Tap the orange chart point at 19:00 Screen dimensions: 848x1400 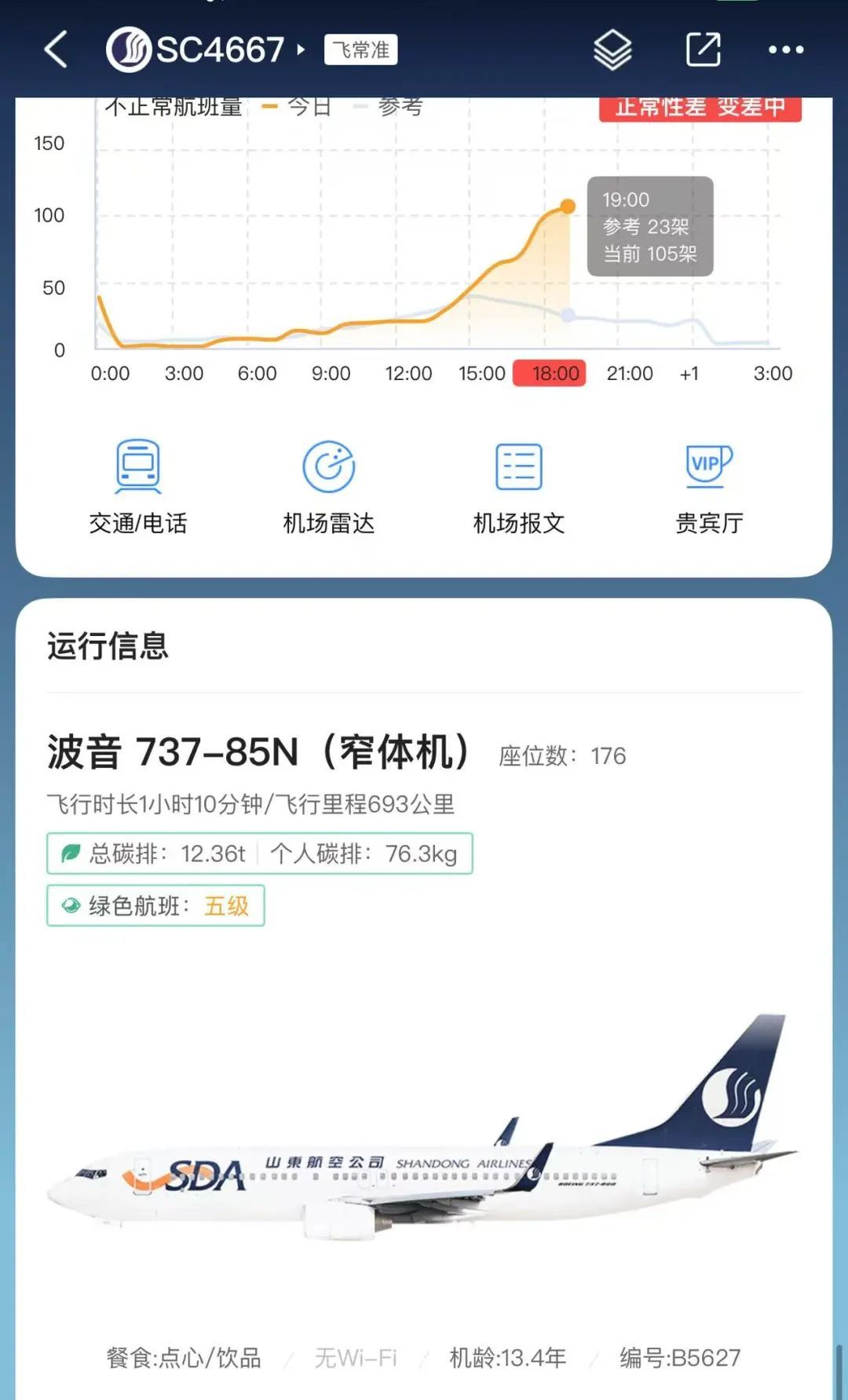pyautogui.click(x=568, y=206)
